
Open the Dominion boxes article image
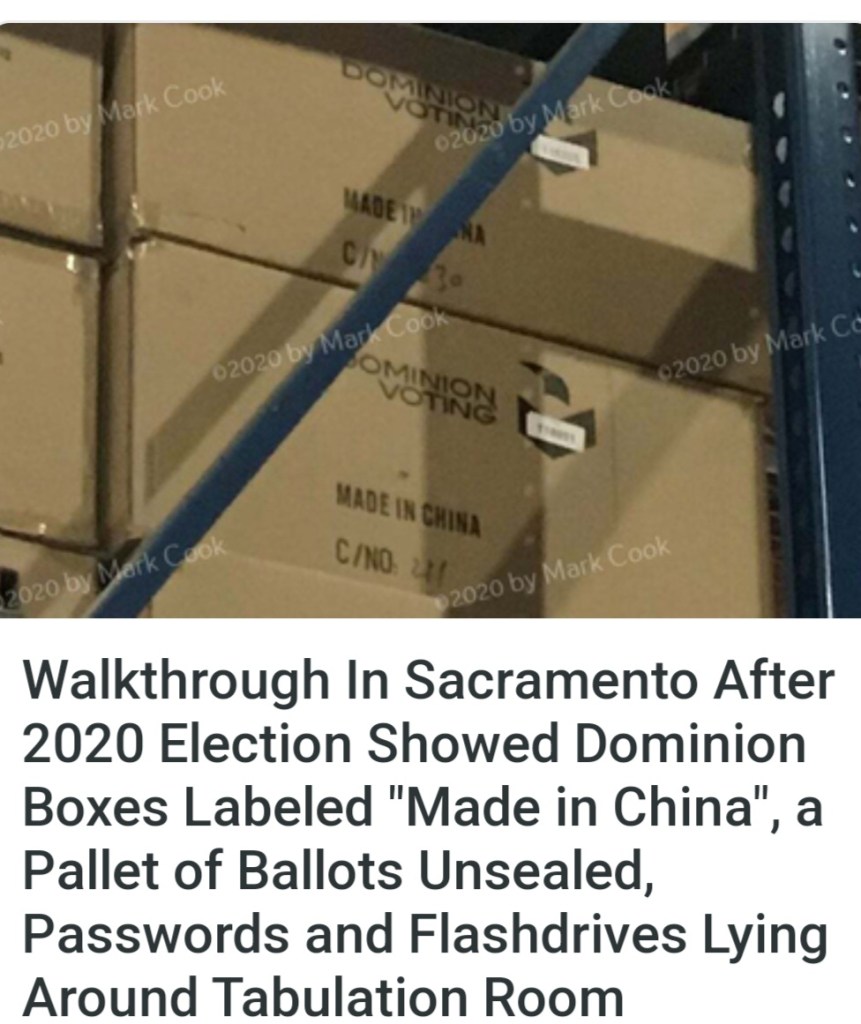click(430, 320)
